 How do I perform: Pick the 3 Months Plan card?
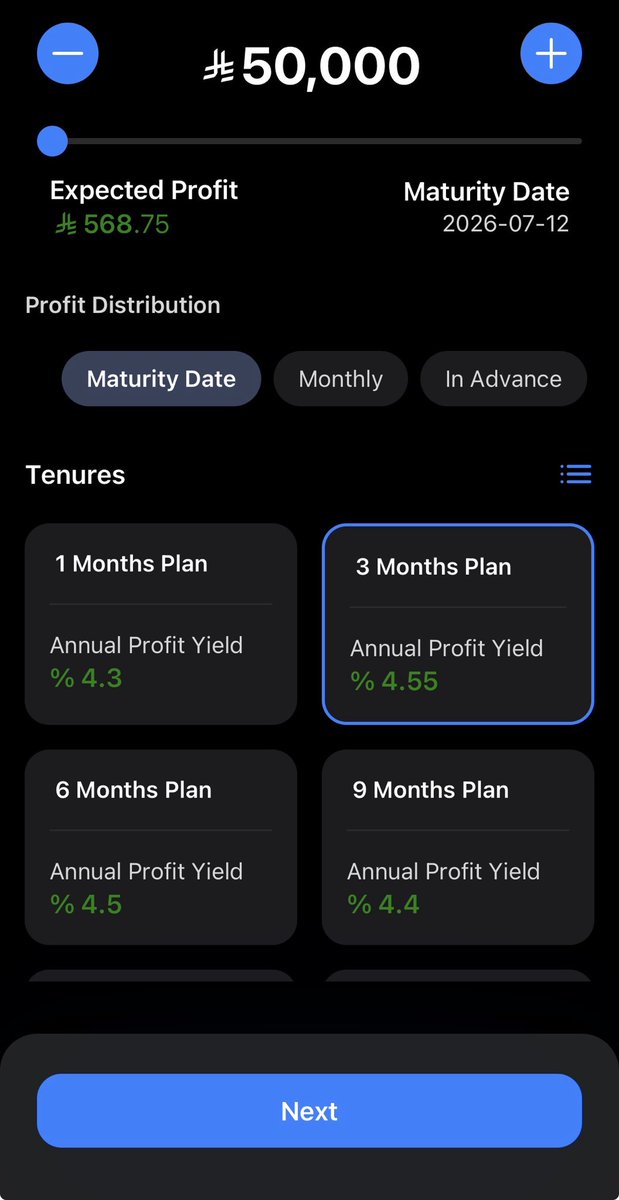458,623
